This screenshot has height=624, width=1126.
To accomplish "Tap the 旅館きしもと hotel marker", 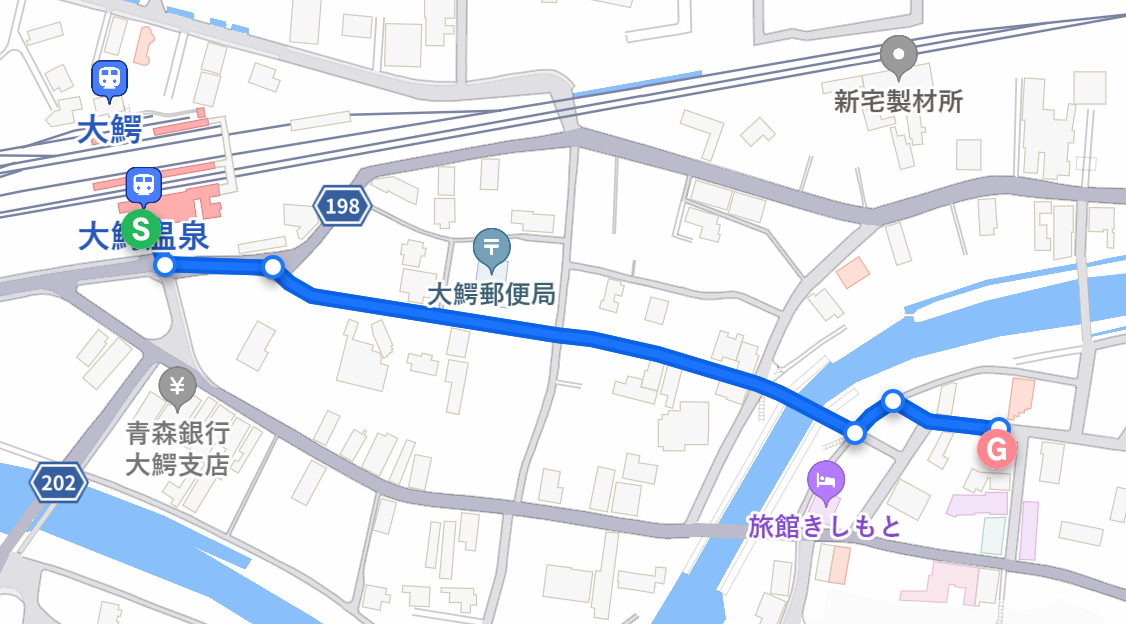I will pos(826,482).
